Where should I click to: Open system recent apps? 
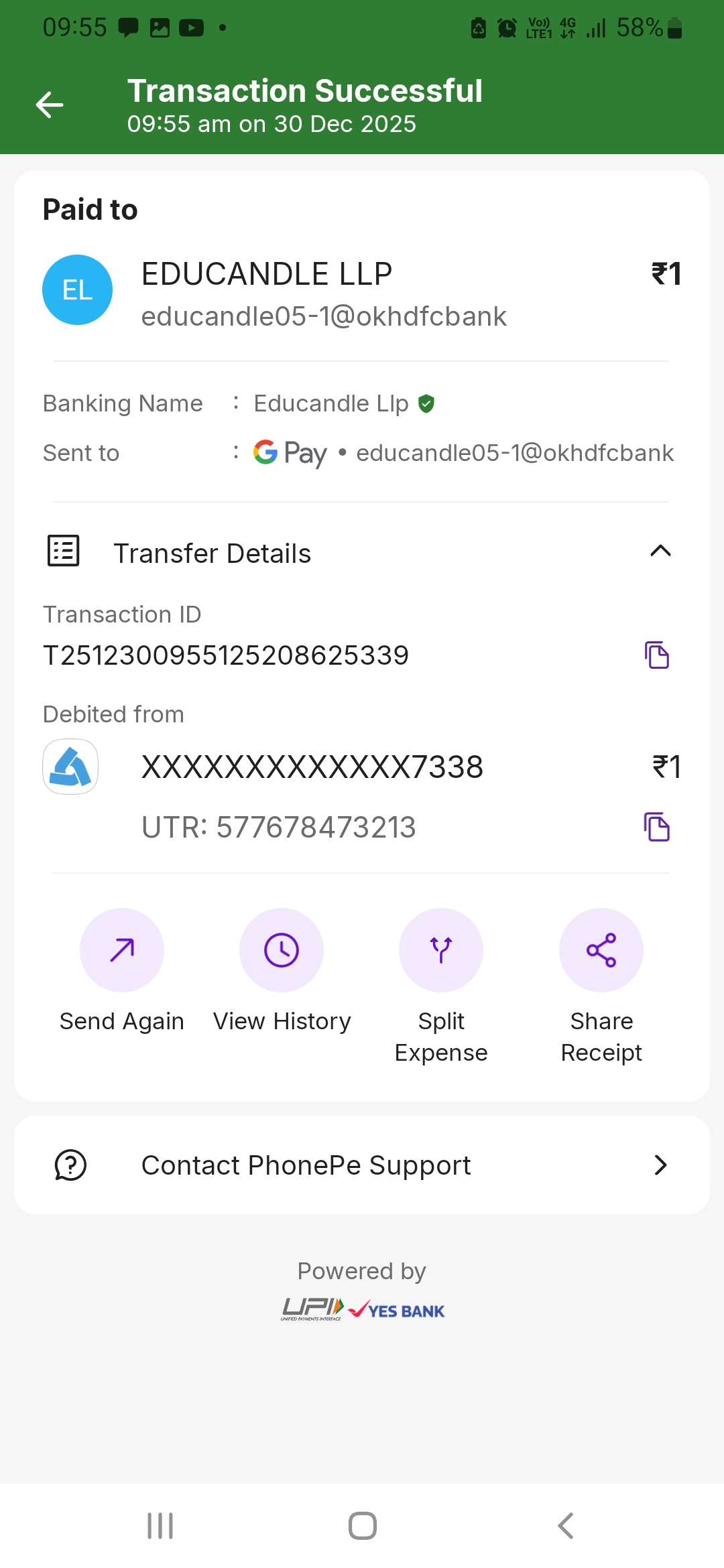(x=160, y=1526)
